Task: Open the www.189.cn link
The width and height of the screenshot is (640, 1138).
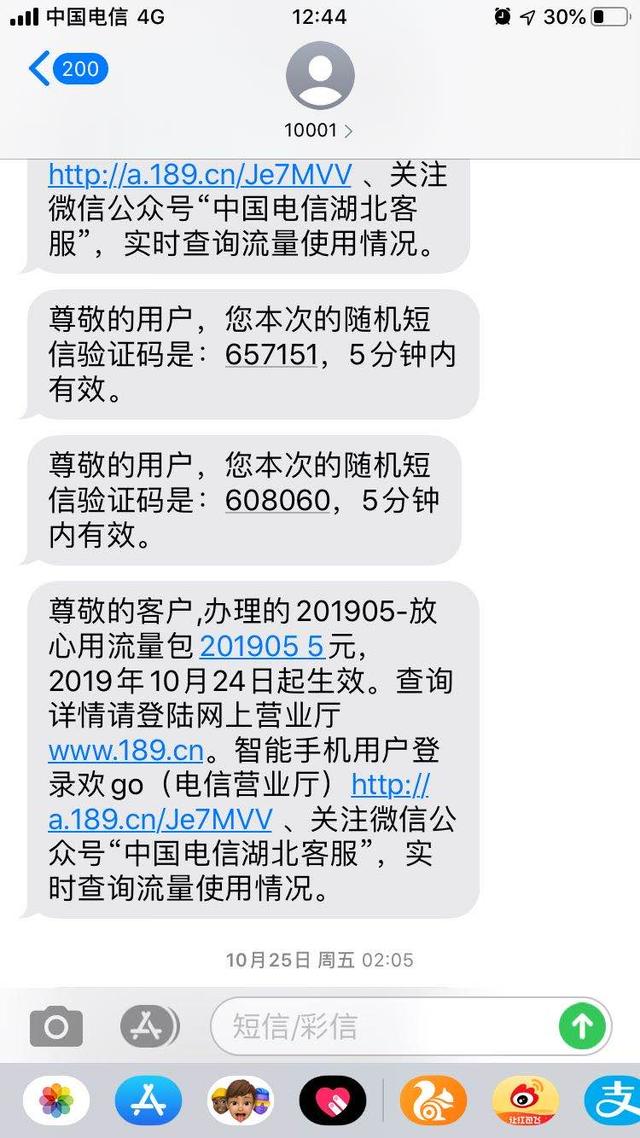Action: (x=126, y=750)
